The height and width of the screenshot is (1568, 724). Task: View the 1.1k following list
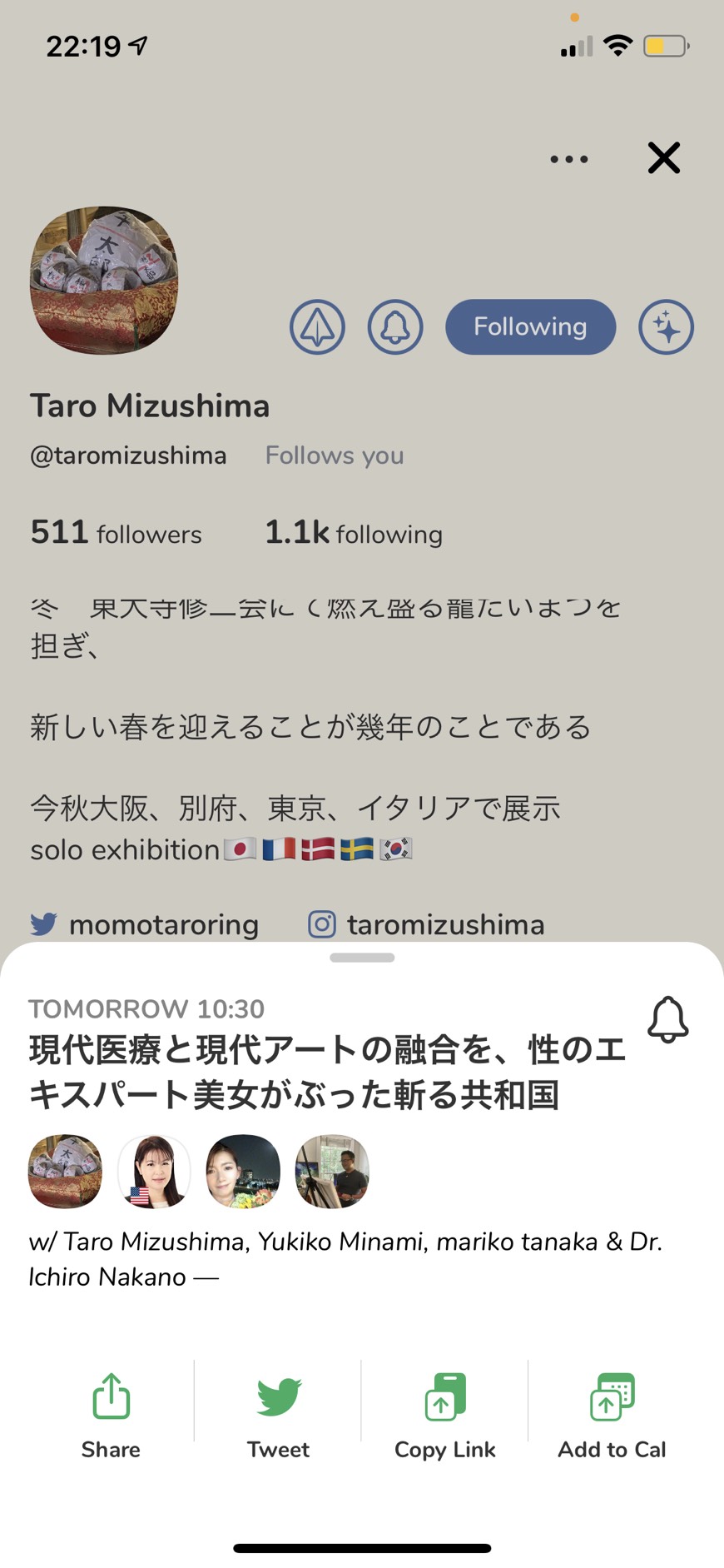tap(354, 533)
